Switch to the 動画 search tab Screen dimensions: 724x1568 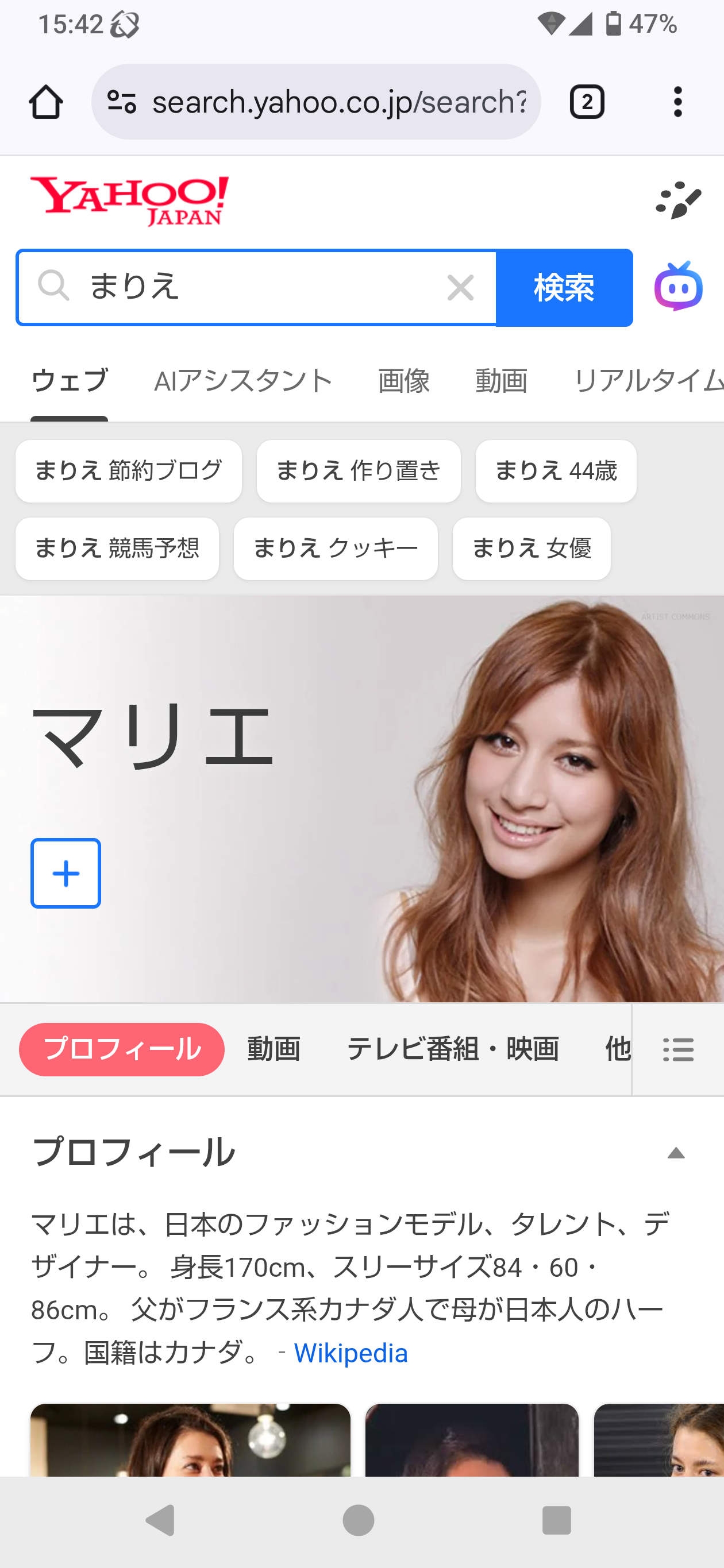[x=501, y=381]
